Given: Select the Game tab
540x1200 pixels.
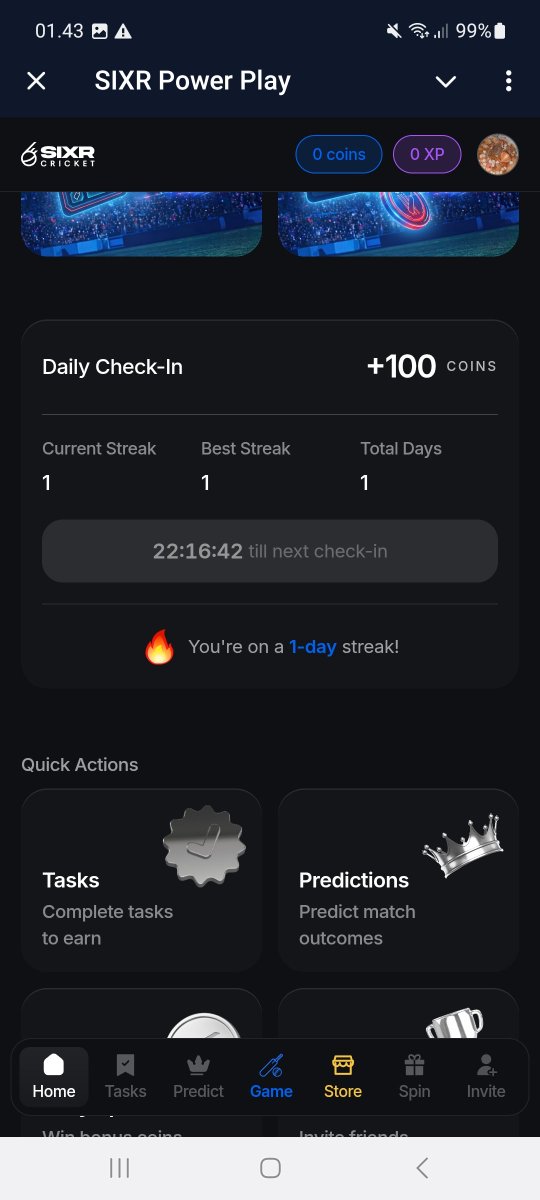Looking at the screenshot, I should pyautogui.click(x=271, y=1076).
